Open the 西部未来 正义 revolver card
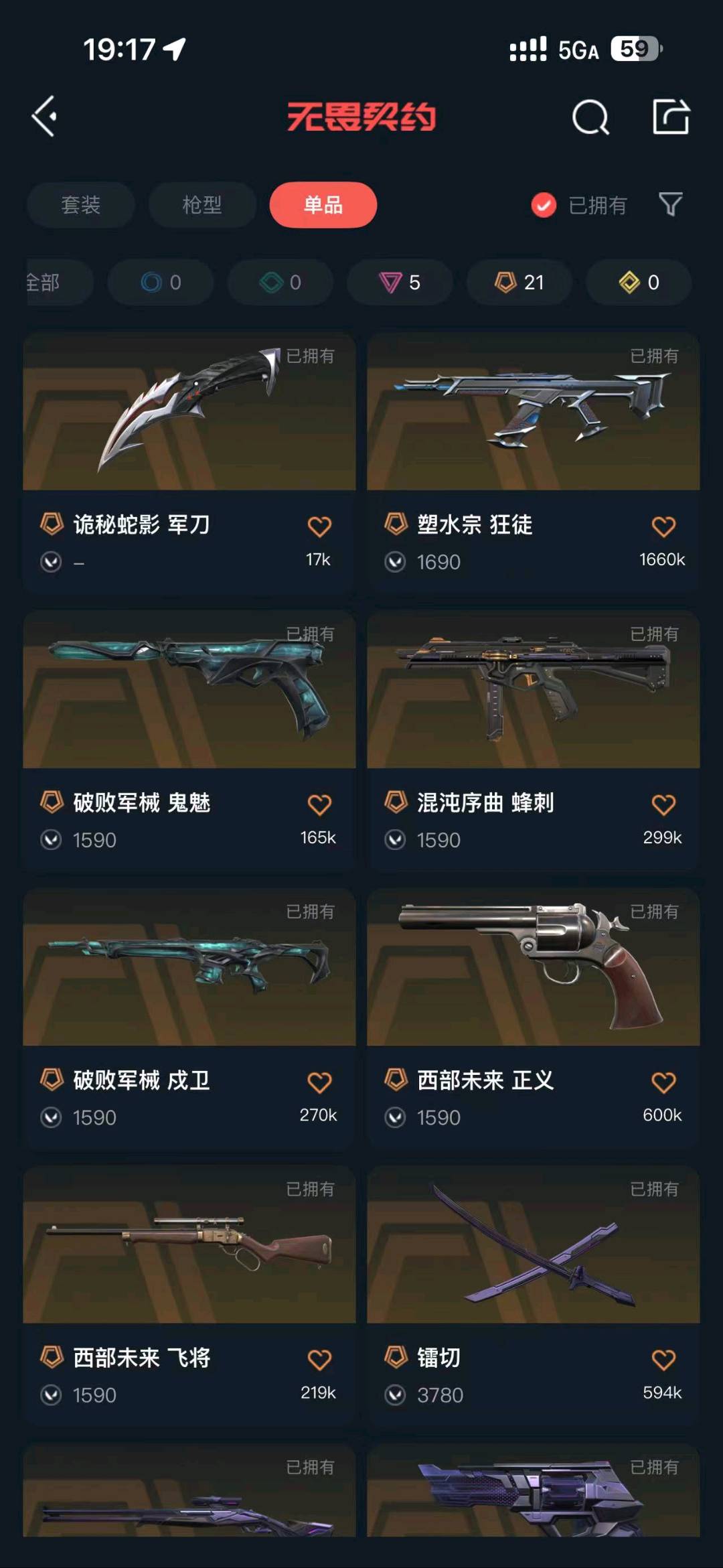 tap(534, 1019)
